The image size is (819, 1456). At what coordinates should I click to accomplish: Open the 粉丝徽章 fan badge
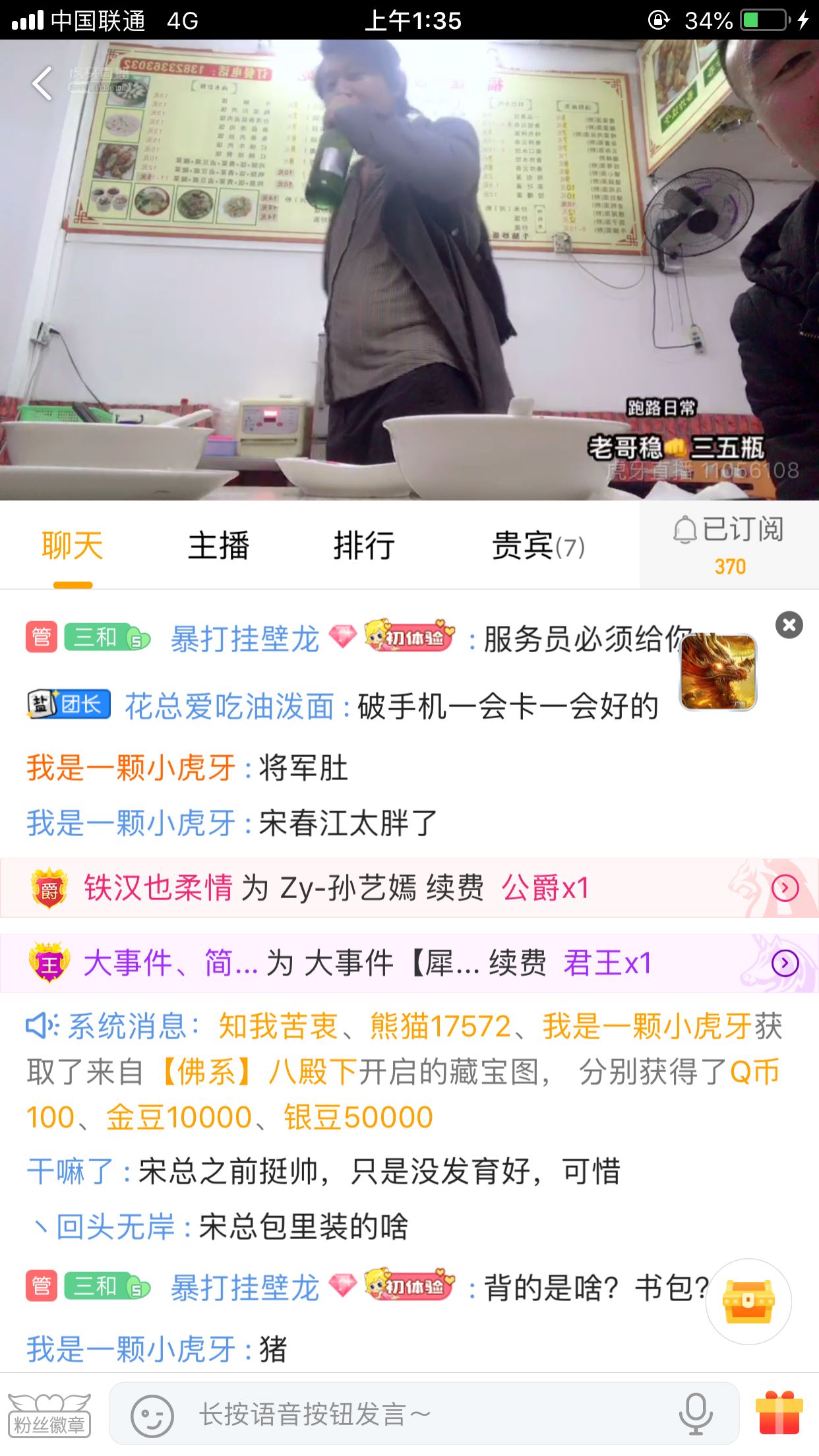49,1415
